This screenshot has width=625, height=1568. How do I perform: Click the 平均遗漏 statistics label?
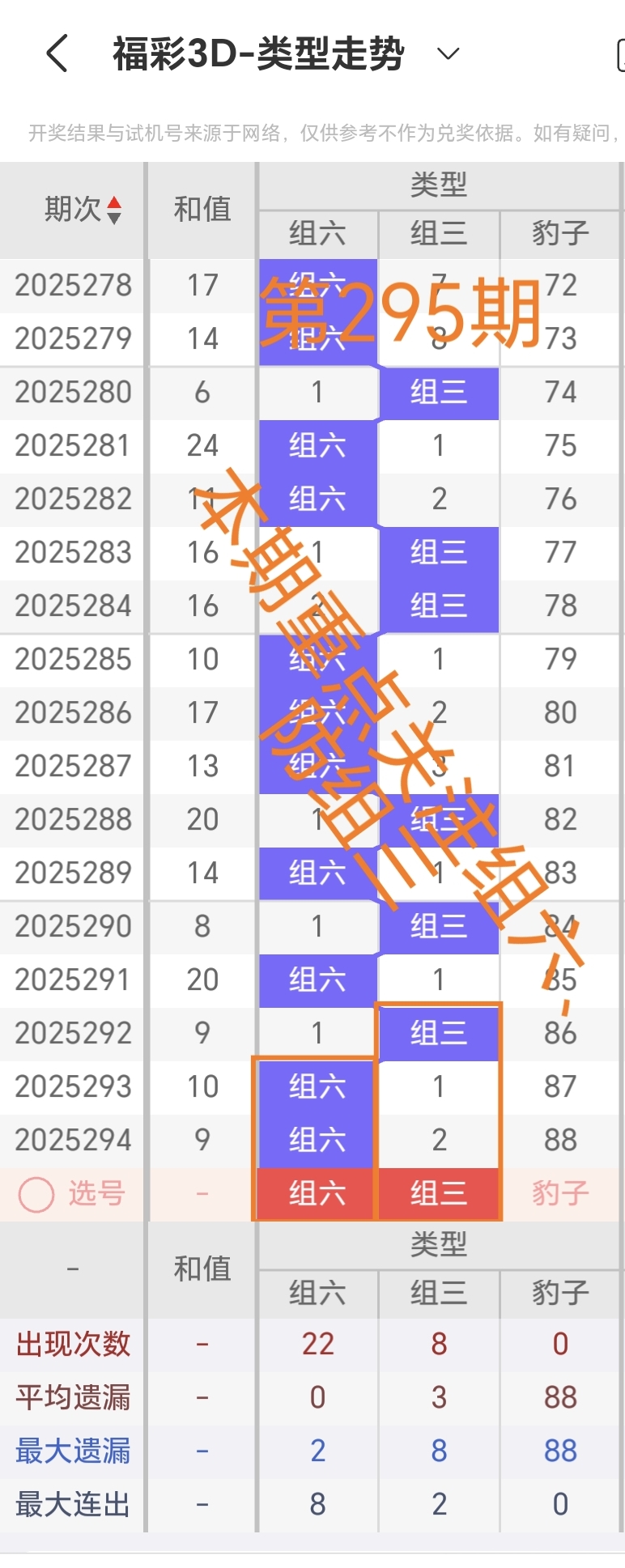(71, 1396)
